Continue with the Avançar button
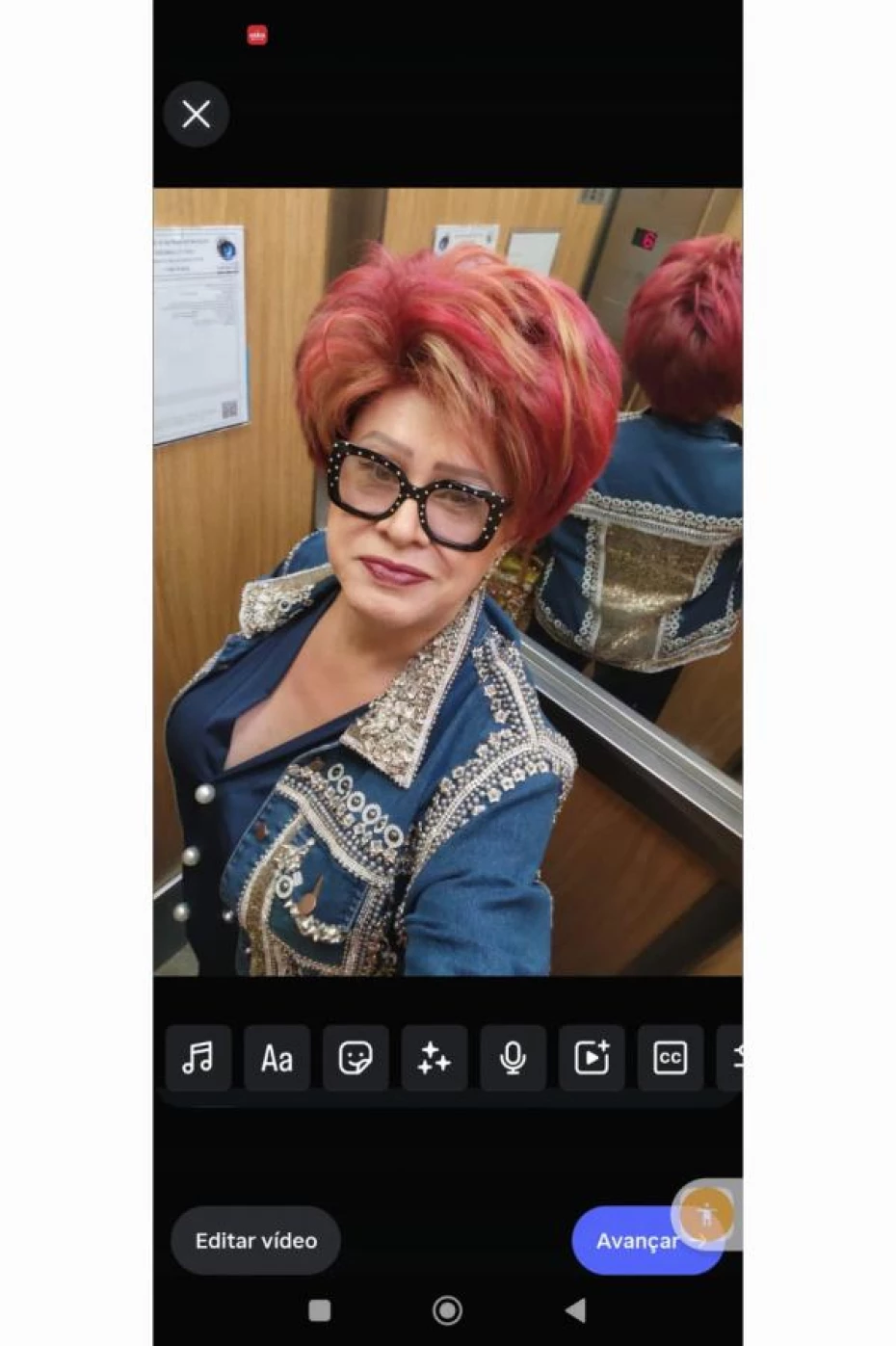 (x=626, y=1241)
